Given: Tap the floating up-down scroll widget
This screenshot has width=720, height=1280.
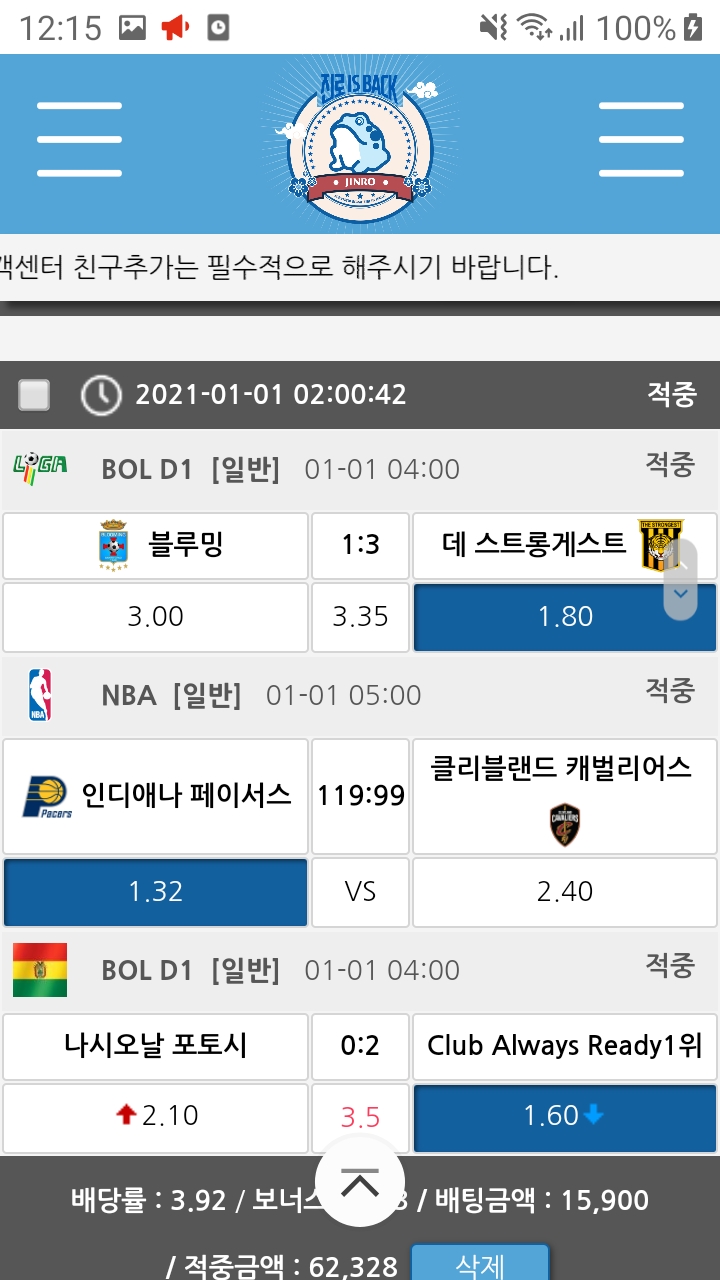Looking at the screenshot, I should (x=681, y=580).
